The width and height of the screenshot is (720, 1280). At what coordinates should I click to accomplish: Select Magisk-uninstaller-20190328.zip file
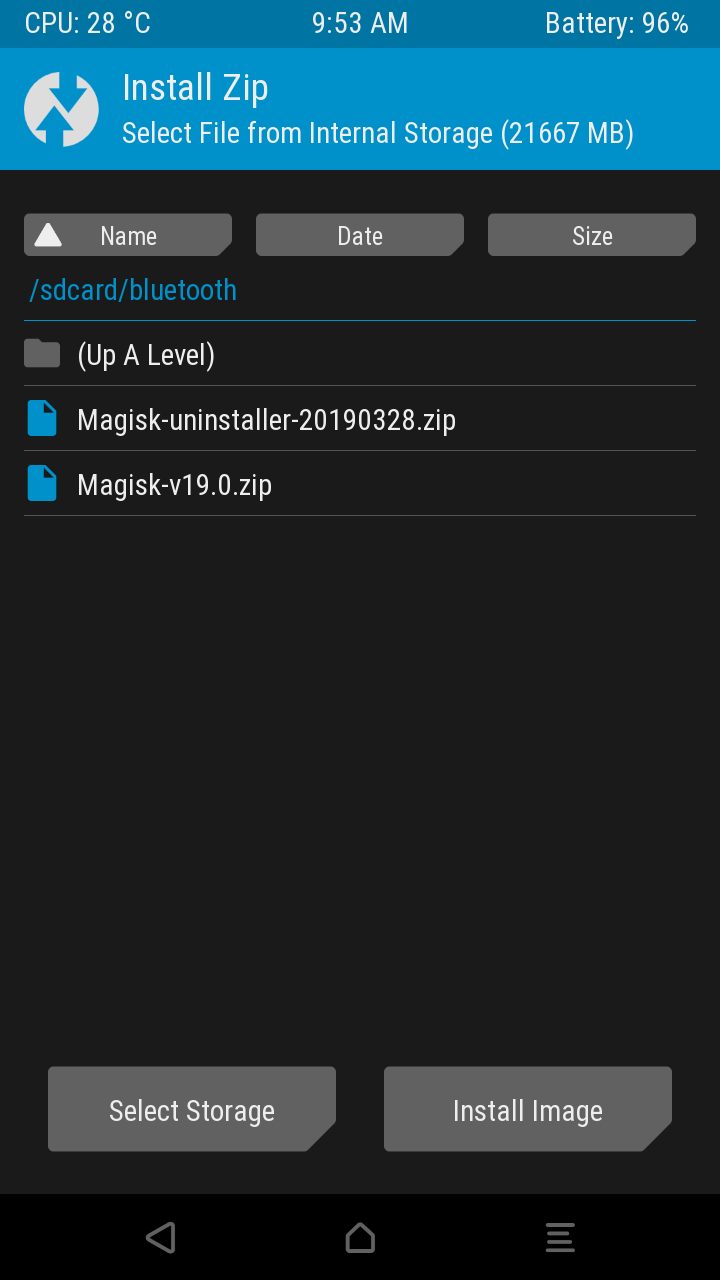(x=266, y=419)
